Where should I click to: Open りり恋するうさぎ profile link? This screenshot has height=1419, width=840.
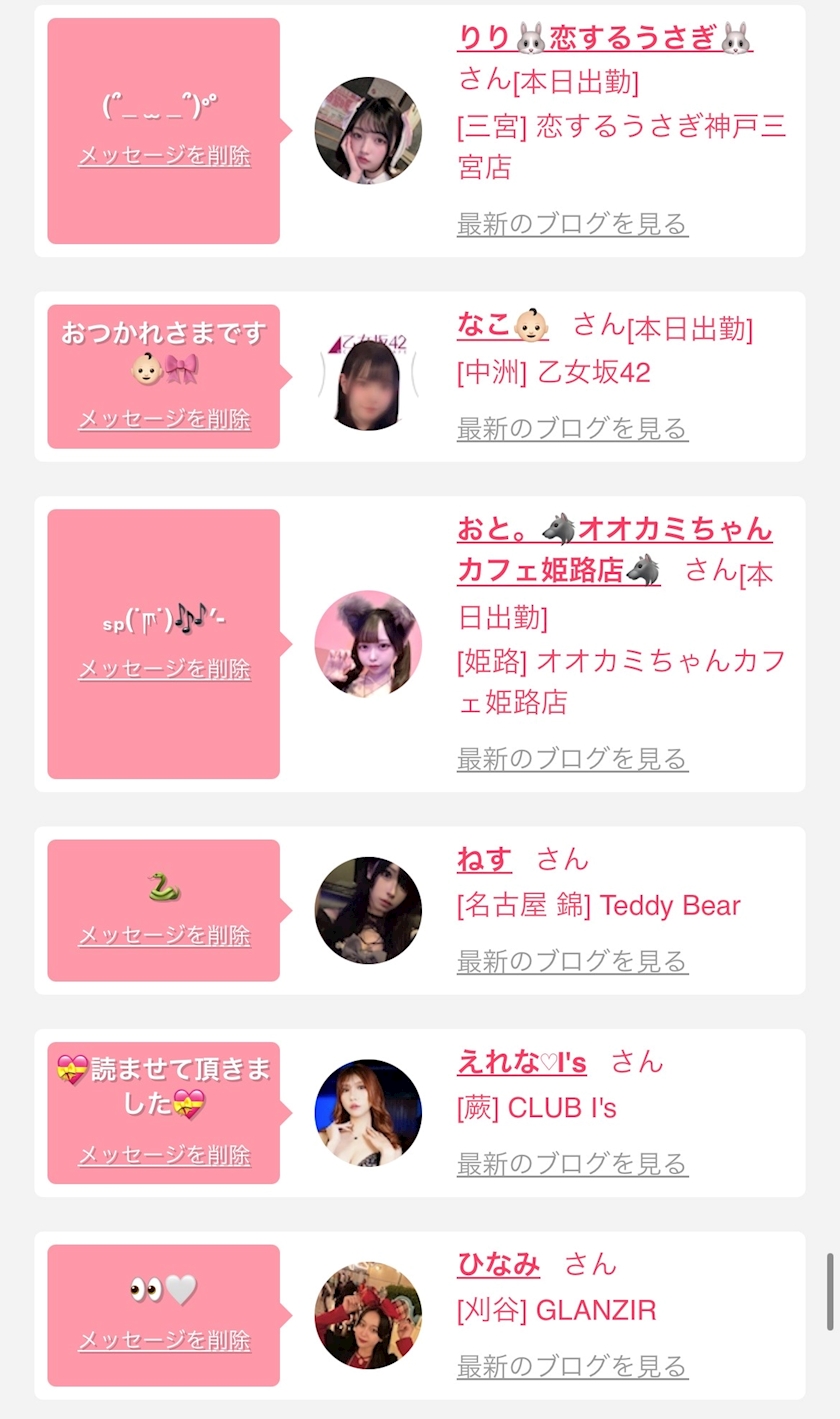[x=605, y=38]
